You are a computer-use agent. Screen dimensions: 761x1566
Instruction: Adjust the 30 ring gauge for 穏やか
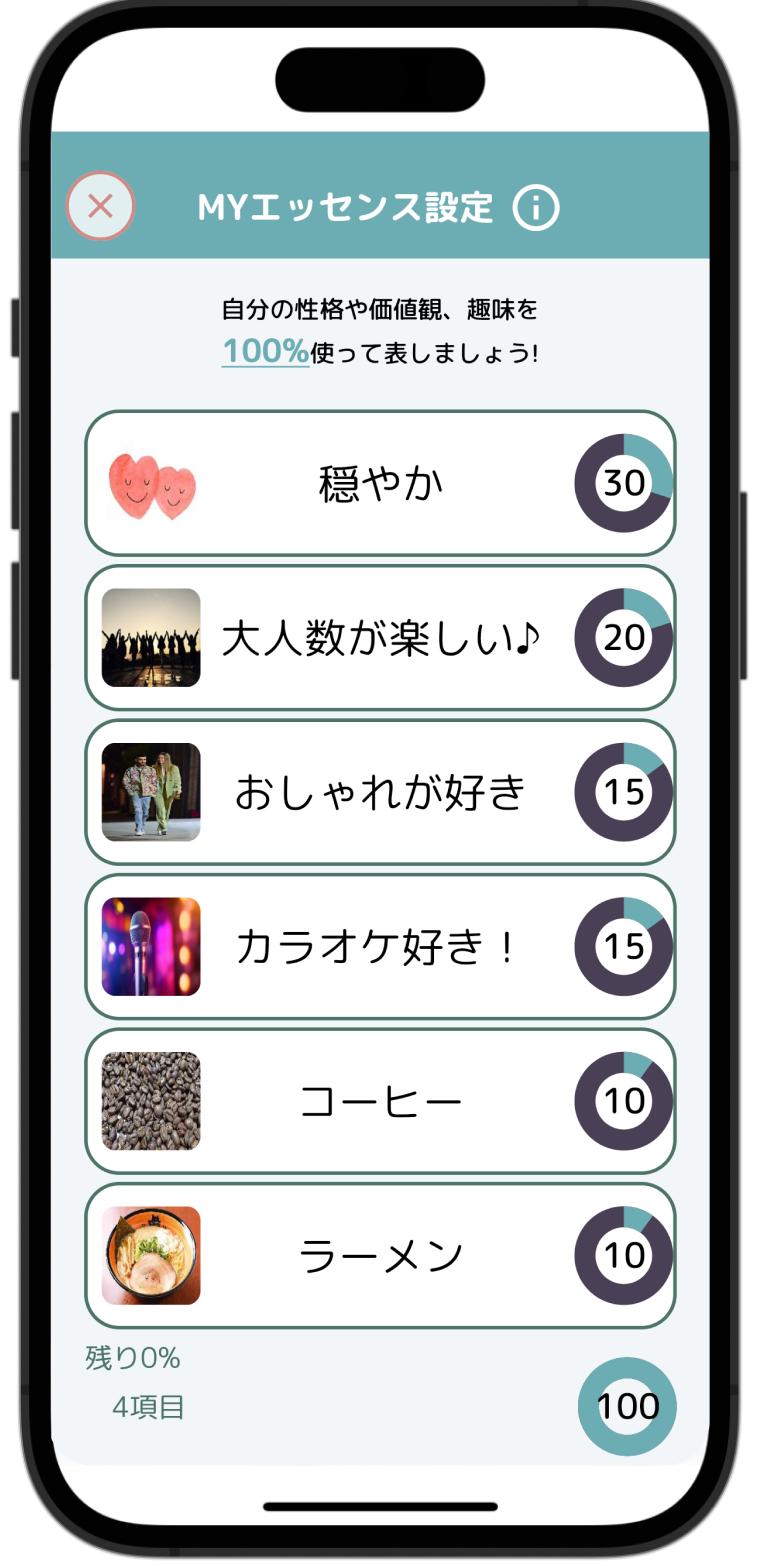point(622,482)
